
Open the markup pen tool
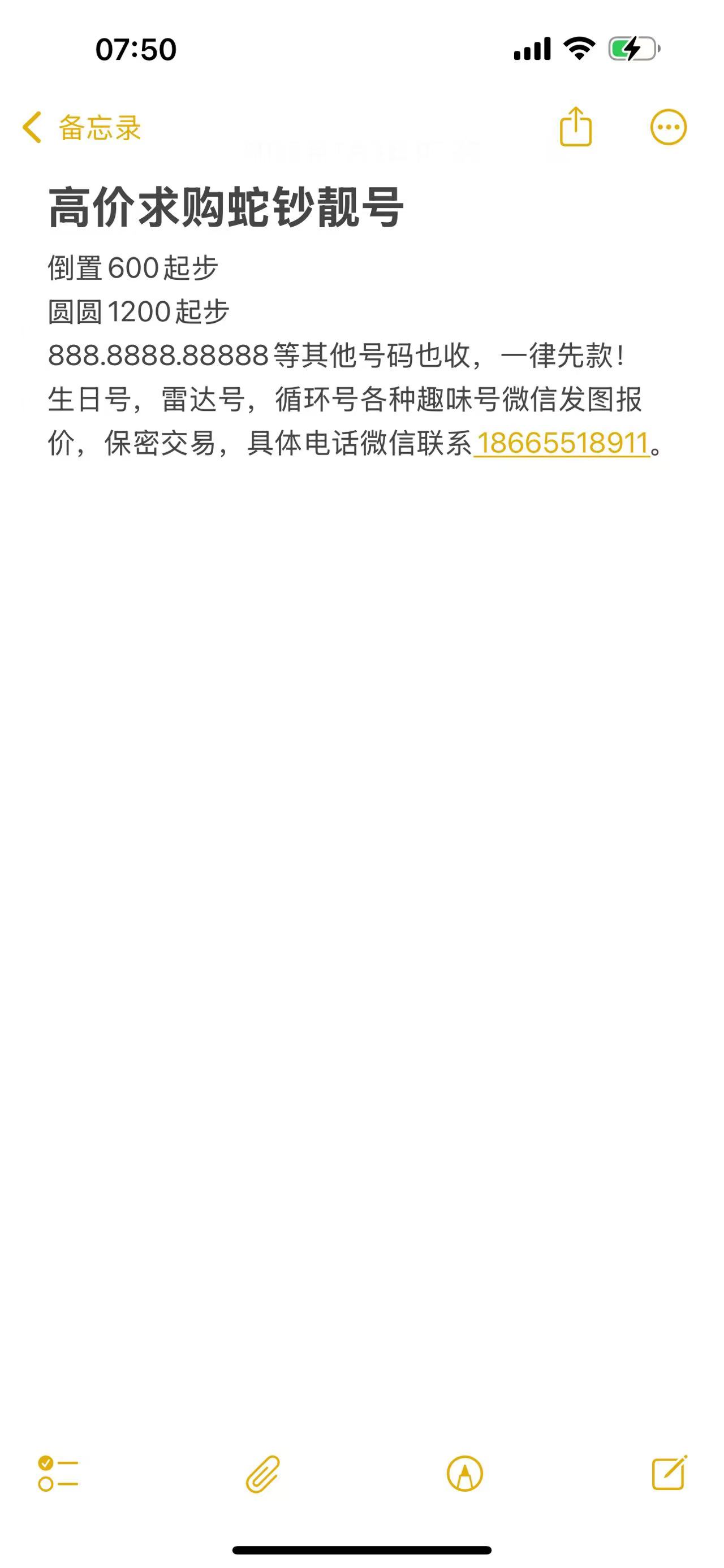coord(464,1474)
